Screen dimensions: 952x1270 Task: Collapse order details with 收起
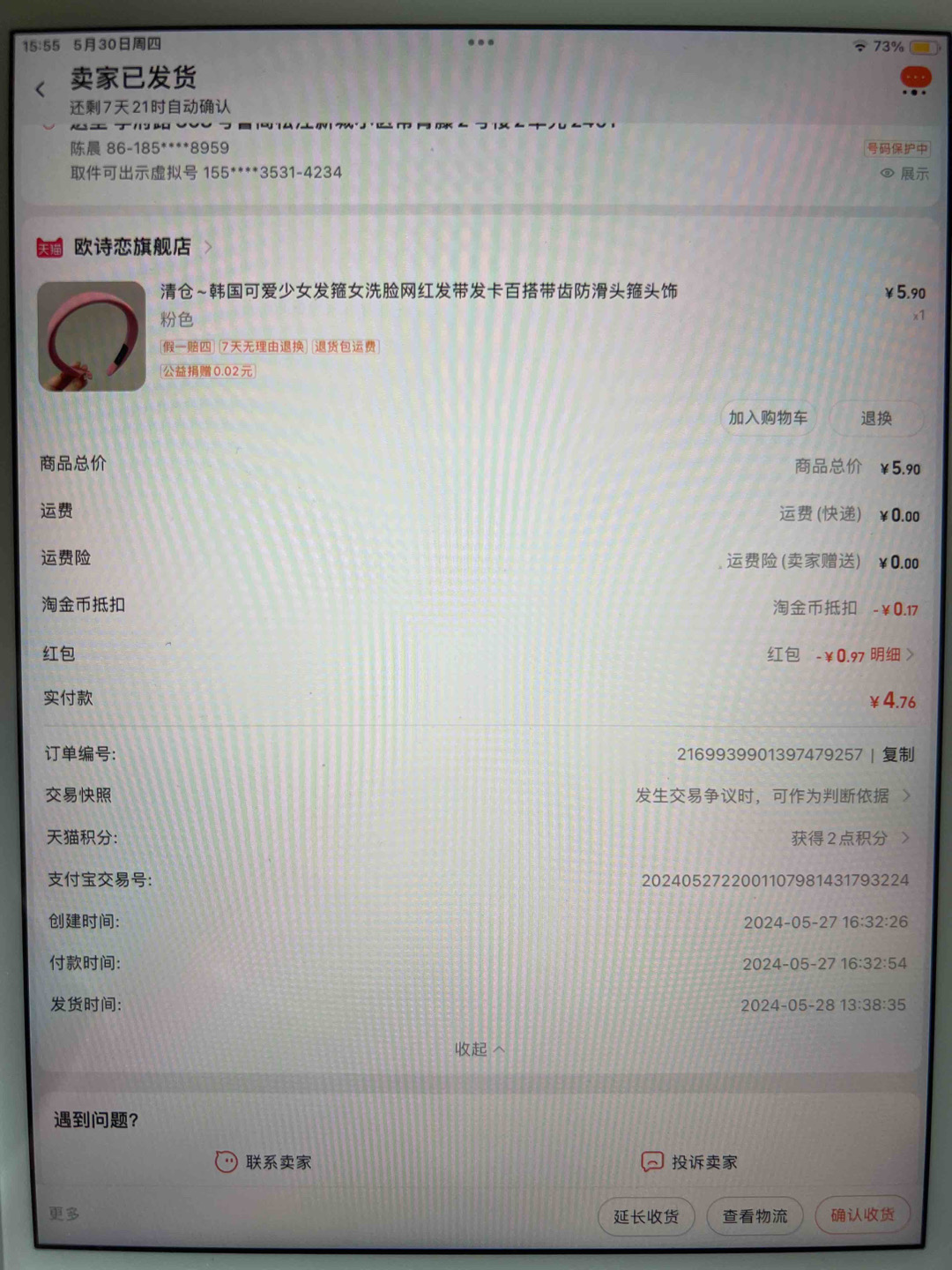tap(479, 1050)
